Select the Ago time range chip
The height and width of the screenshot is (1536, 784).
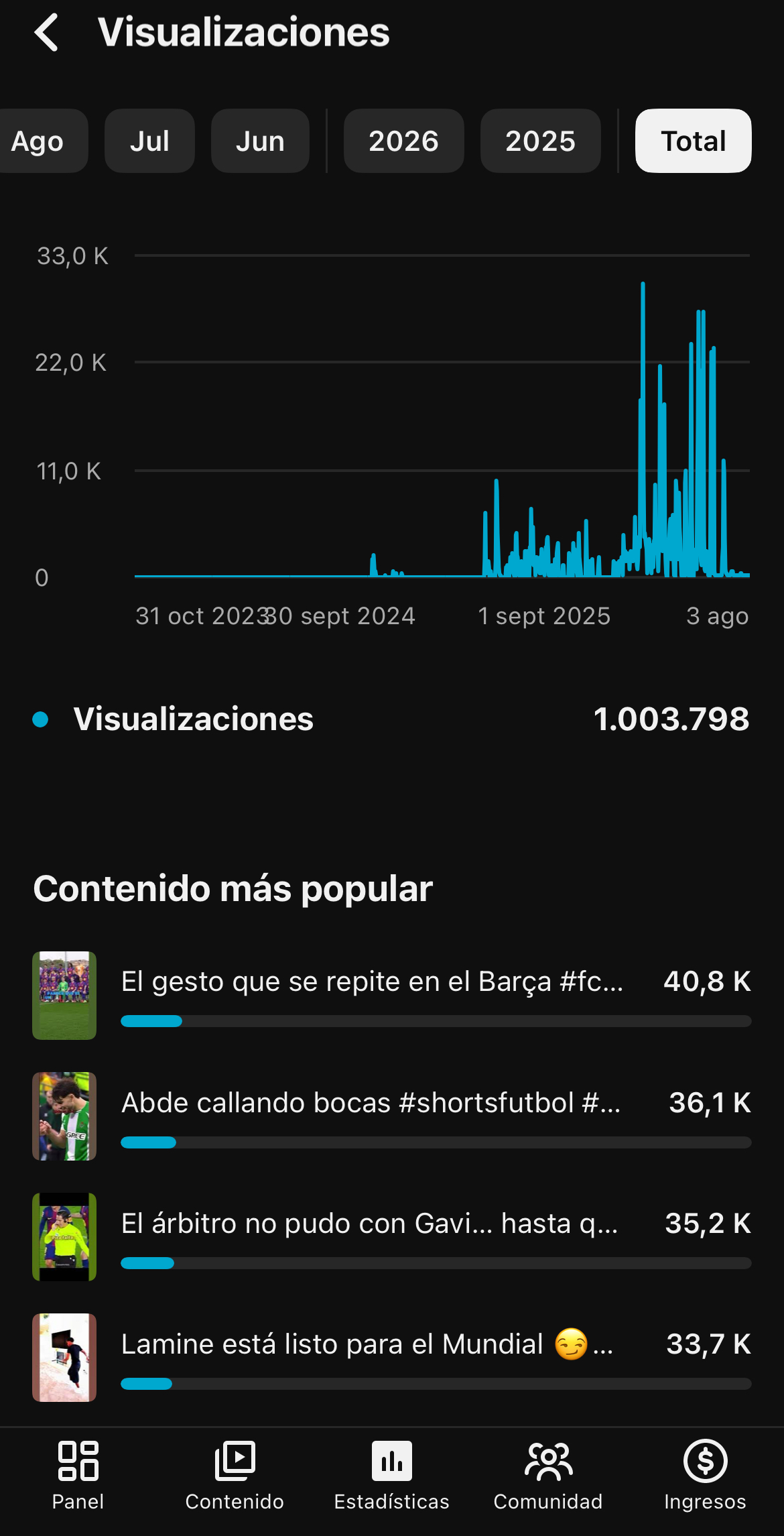(39, 141)
